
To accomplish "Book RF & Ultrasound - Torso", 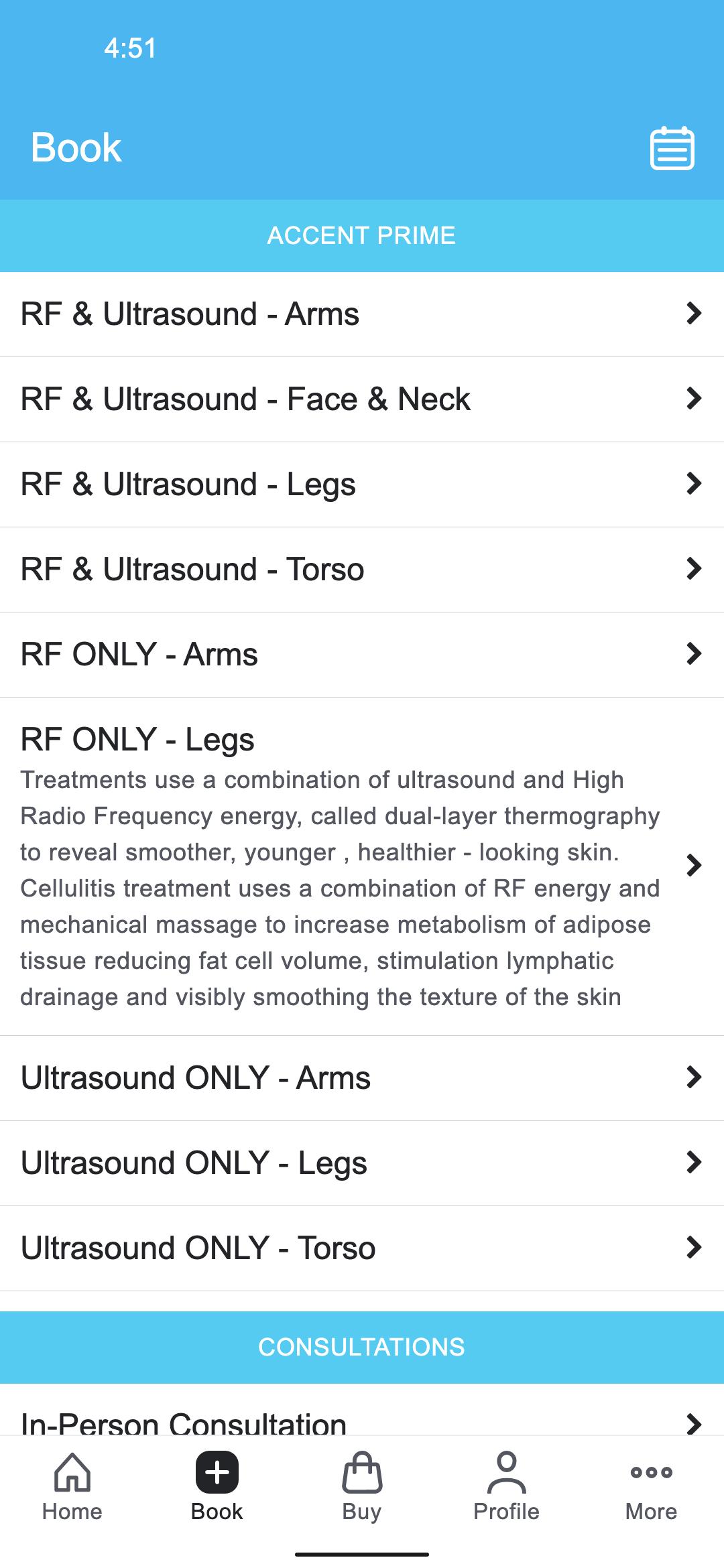I will pyautogui.click(x=362, y=570).
